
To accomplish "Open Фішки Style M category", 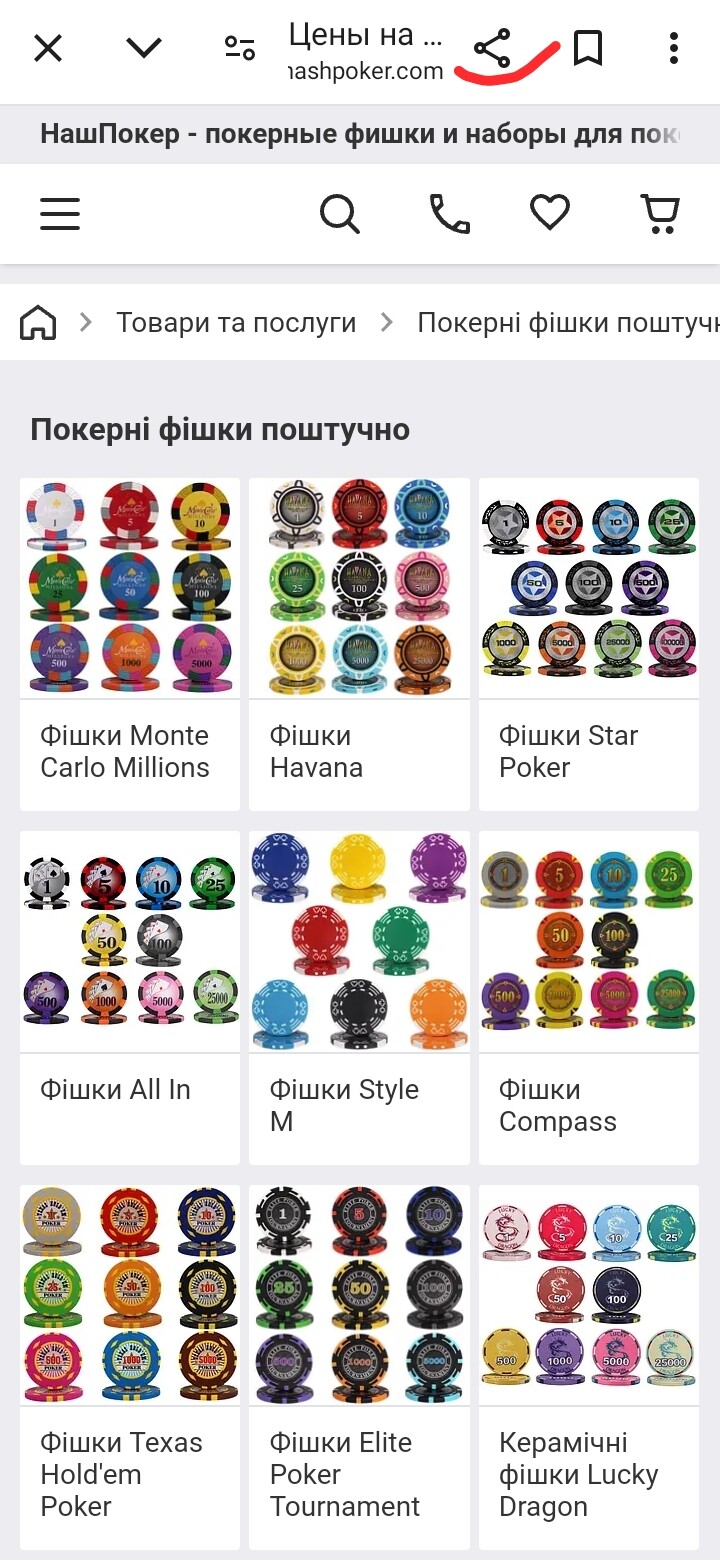I will click(359, 998).
